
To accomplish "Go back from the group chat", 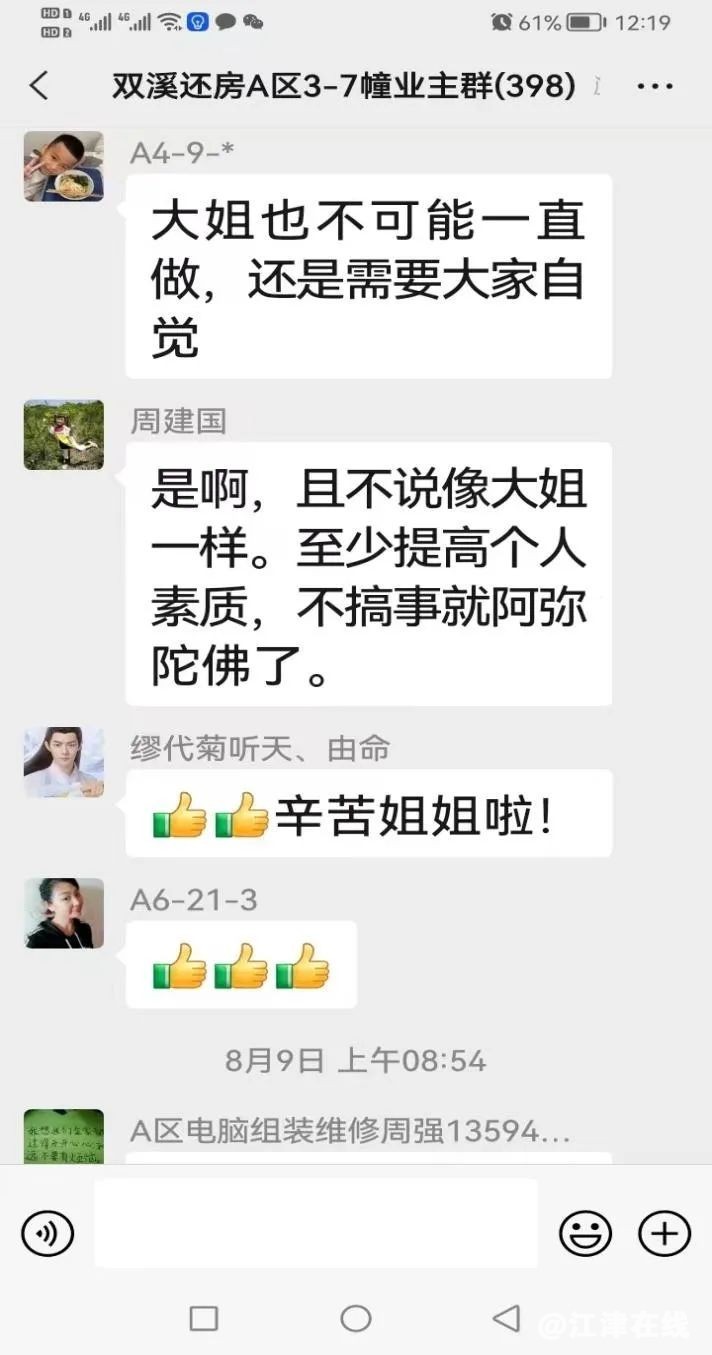I will pyautogui.click(x=38, y=86).
